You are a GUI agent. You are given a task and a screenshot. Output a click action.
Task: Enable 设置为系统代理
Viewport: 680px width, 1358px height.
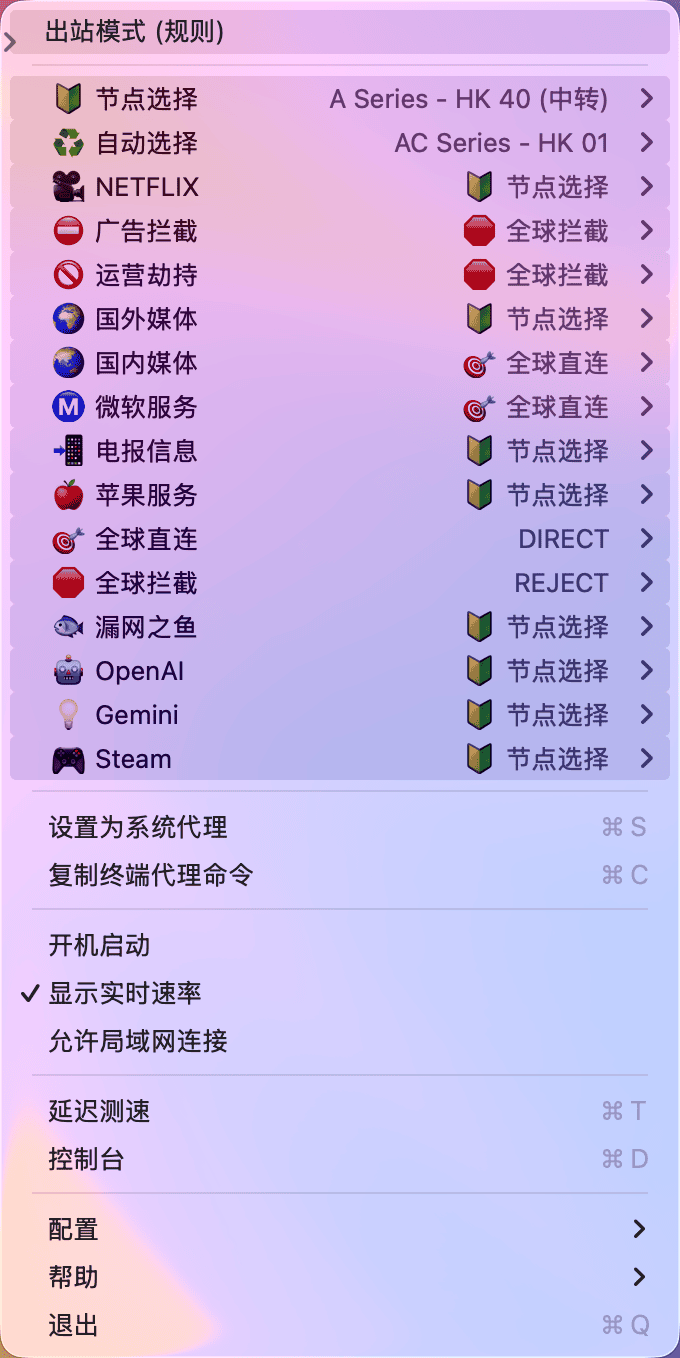pos(138,827)
